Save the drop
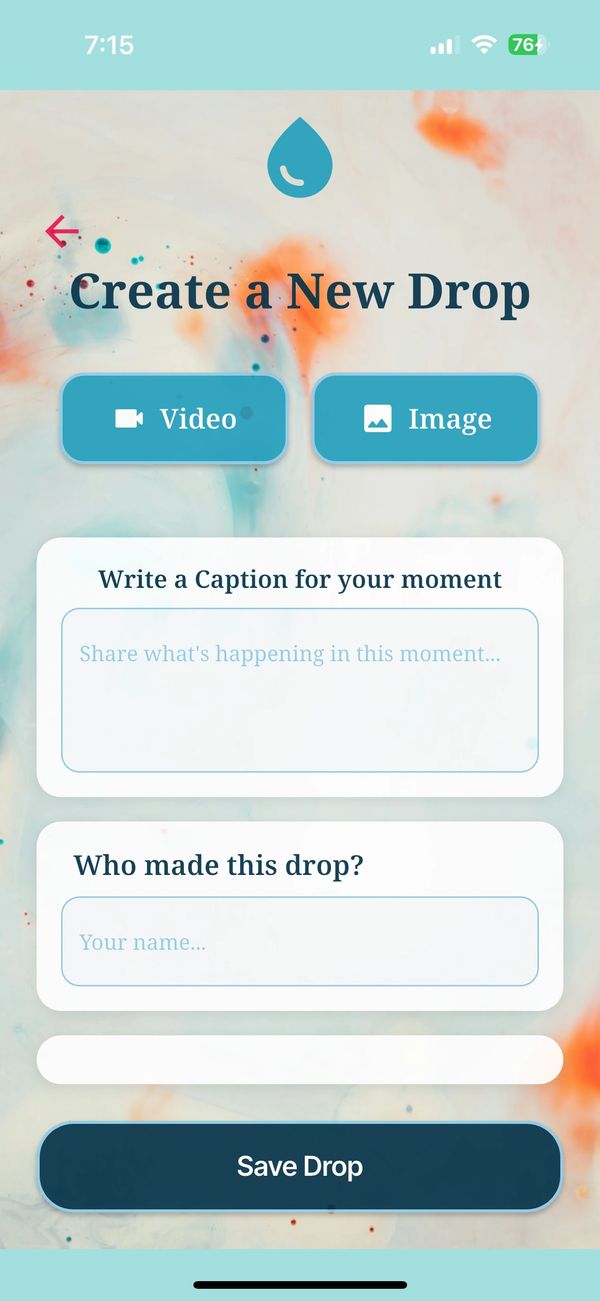 point(300,1166)
